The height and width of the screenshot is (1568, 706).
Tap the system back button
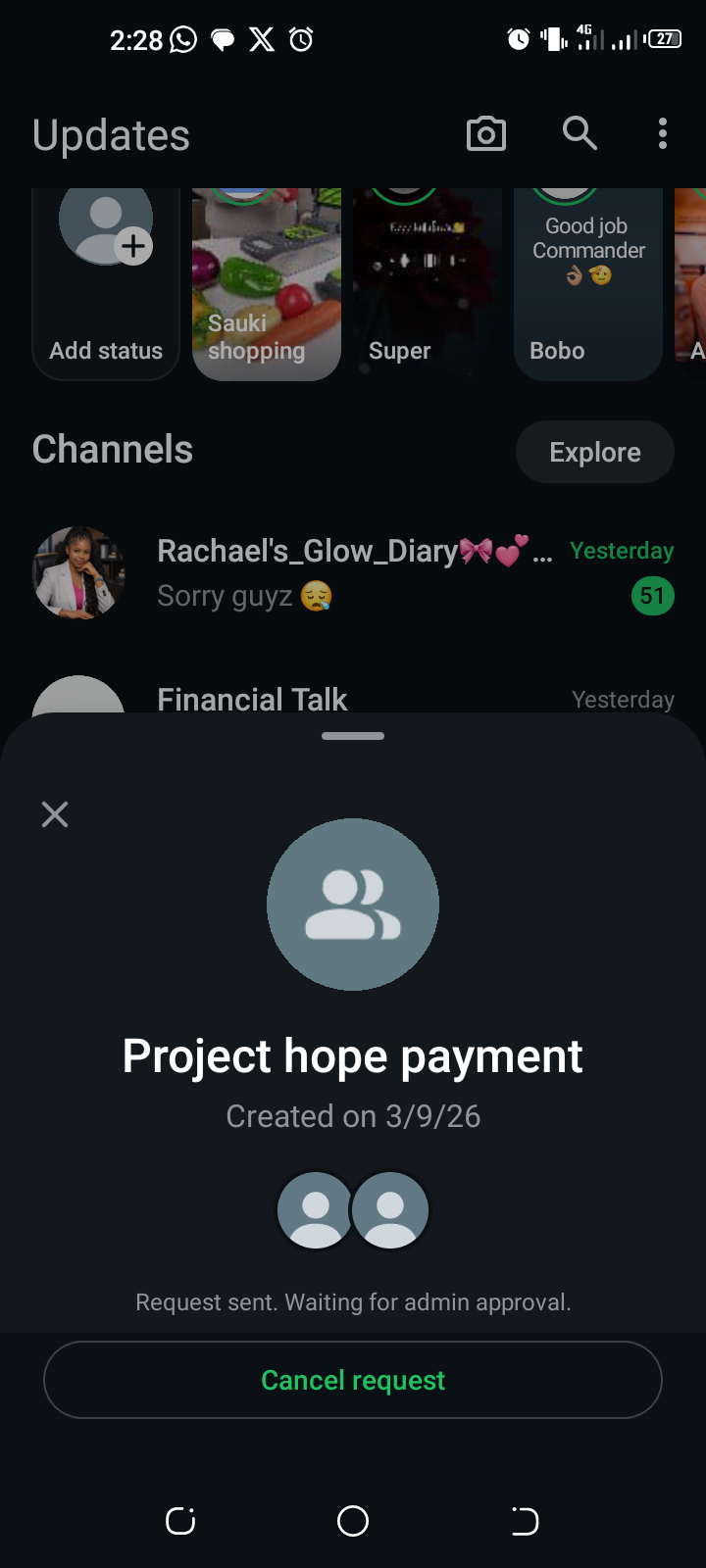525,1521
